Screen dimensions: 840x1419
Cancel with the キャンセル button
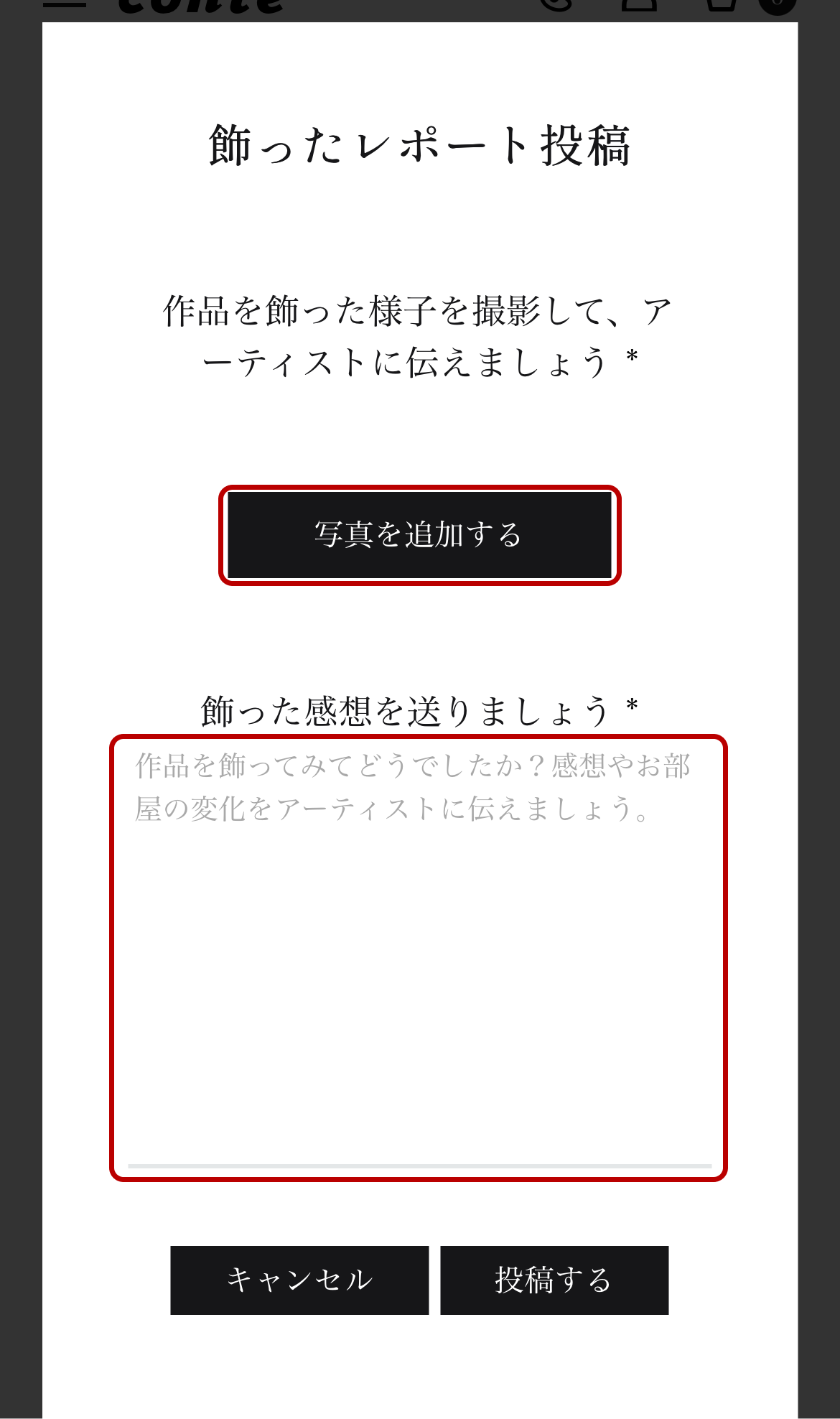pyautogui.click(x=299, y=1280)
